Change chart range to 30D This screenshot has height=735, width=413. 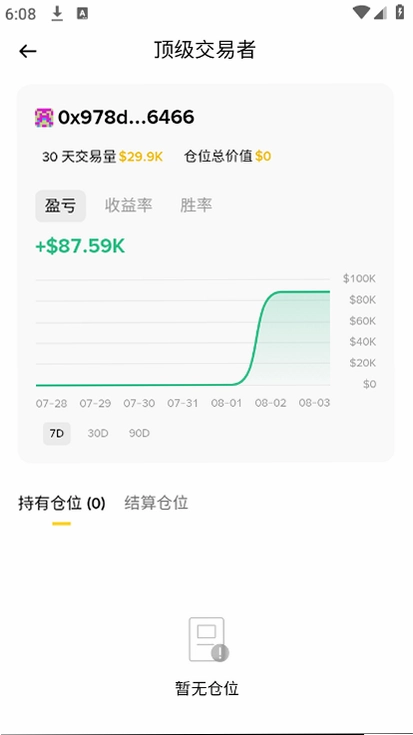[98, 434]
